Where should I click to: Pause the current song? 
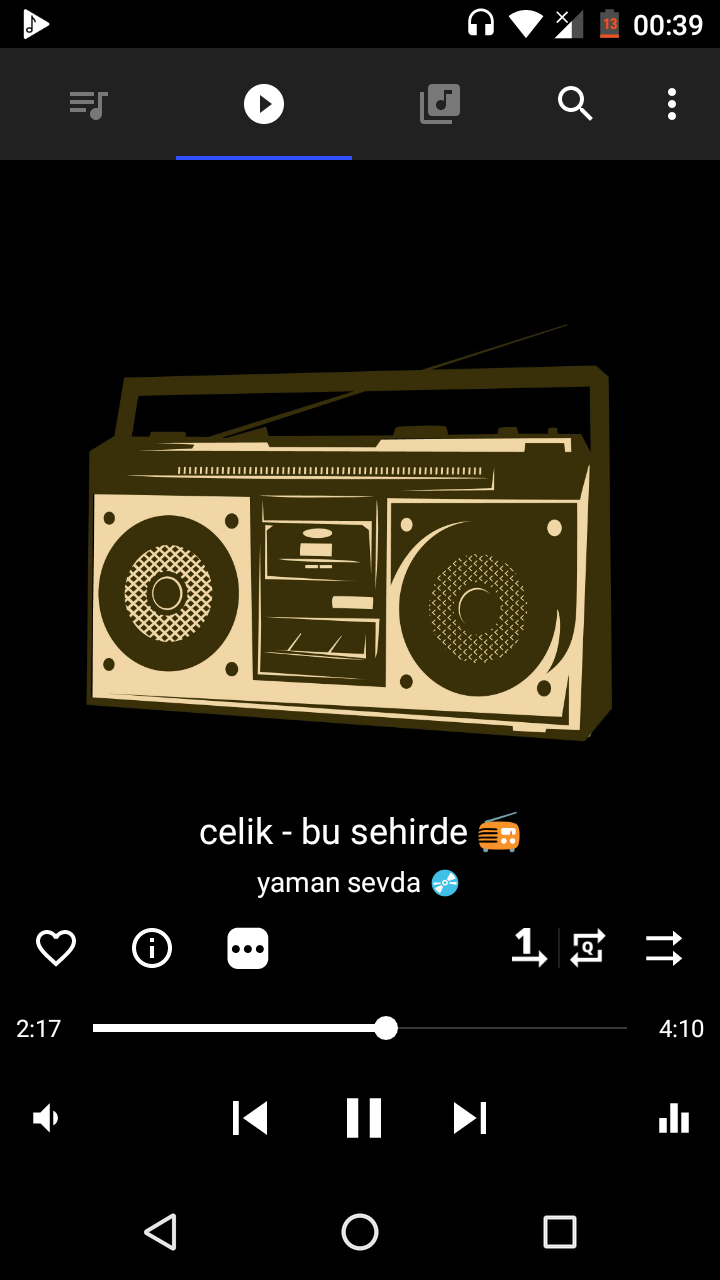click(364, 1117)
